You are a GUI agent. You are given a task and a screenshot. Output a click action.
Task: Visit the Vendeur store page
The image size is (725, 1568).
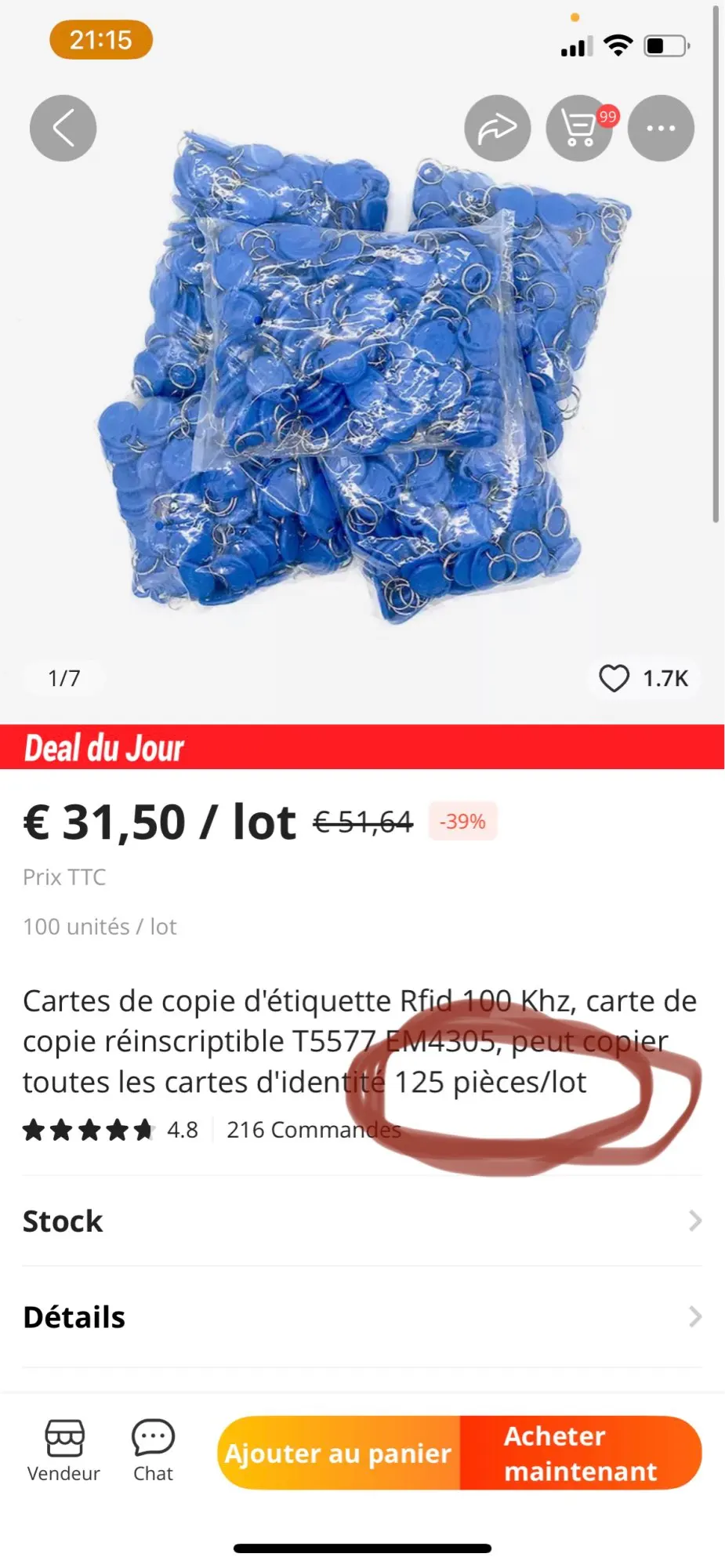pos(63,1451)
